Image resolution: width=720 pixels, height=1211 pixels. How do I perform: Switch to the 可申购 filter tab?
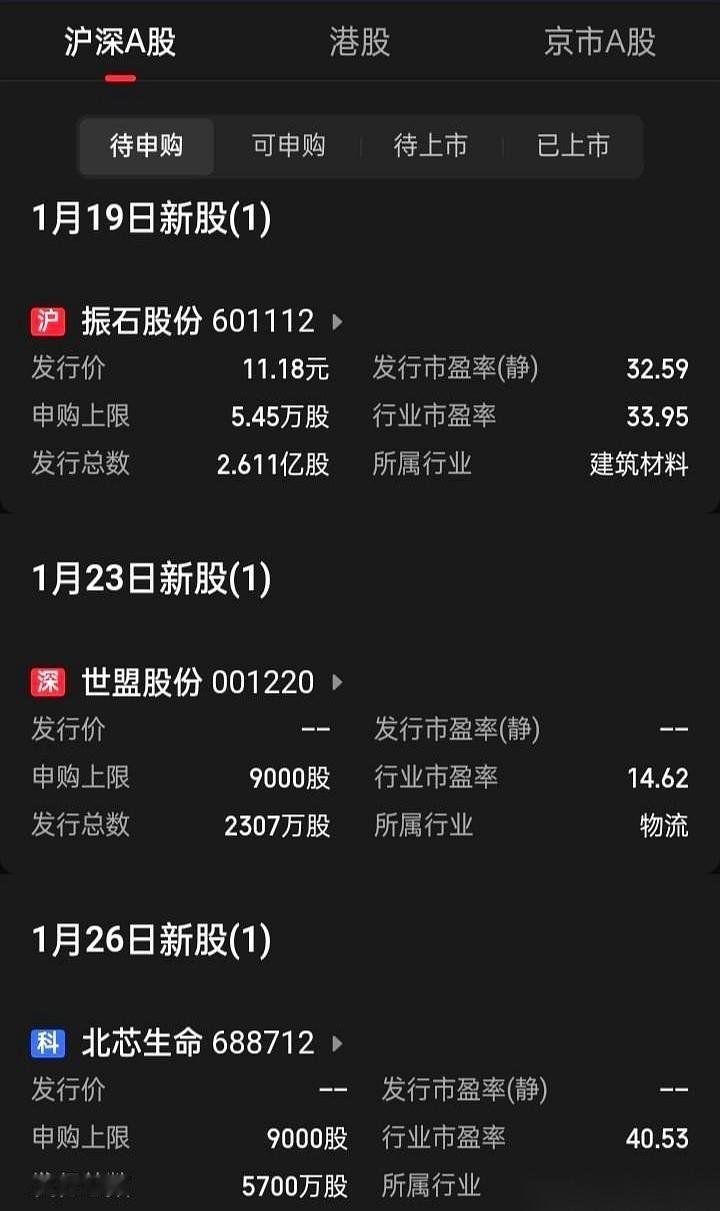click(x=288, y=145)
